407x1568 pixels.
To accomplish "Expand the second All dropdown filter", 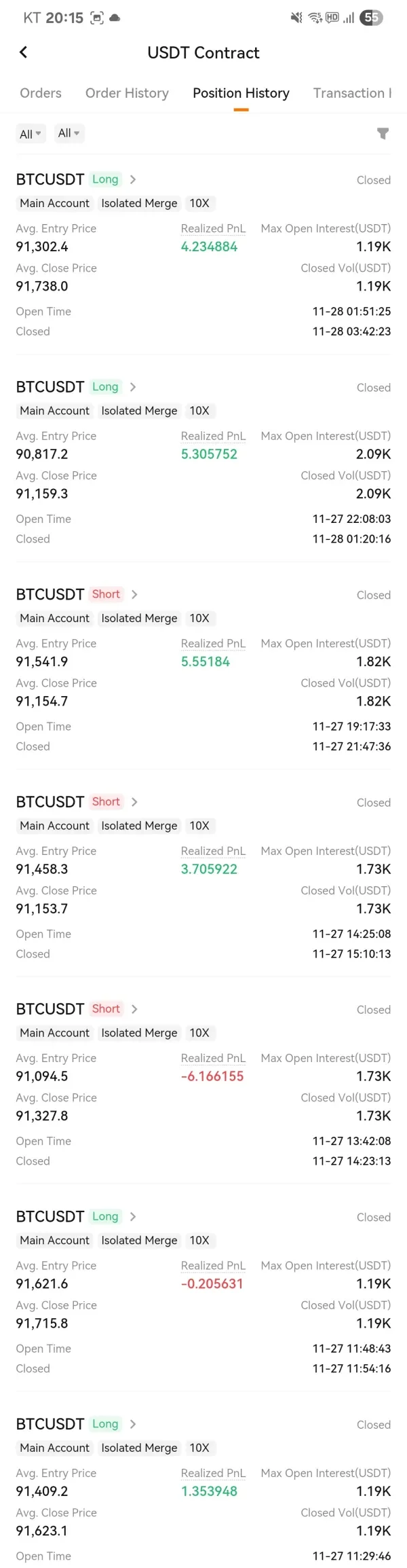I will 69,133.
